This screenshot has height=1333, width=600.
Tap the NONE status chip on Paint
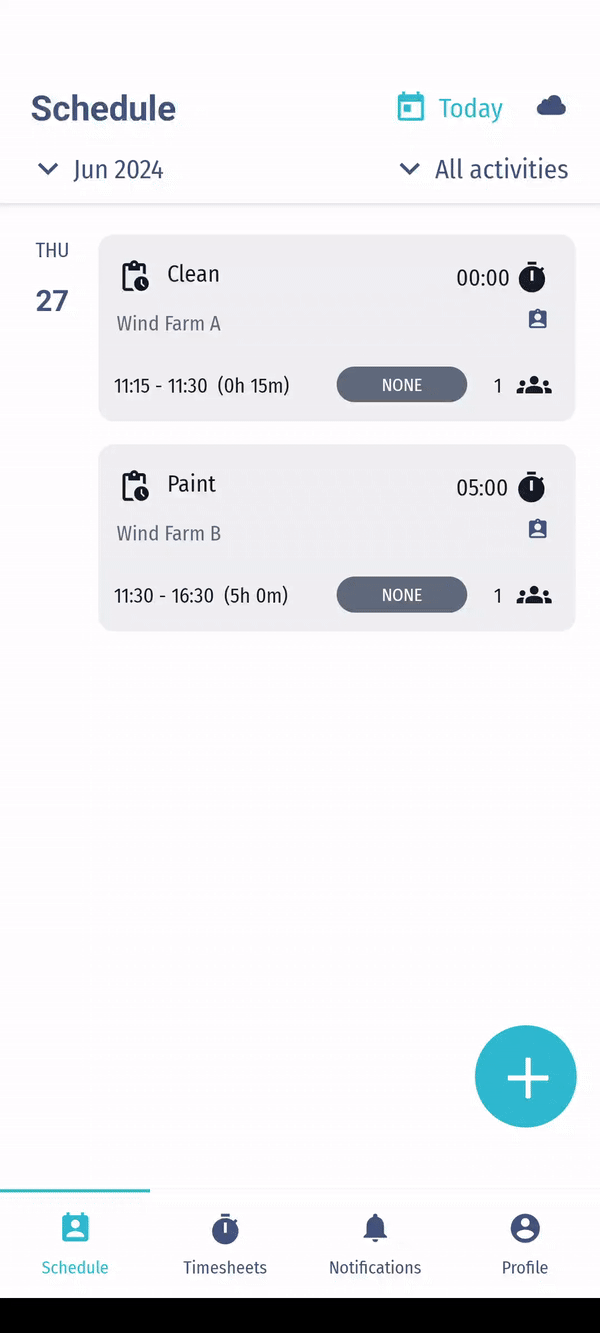[402, 595]
